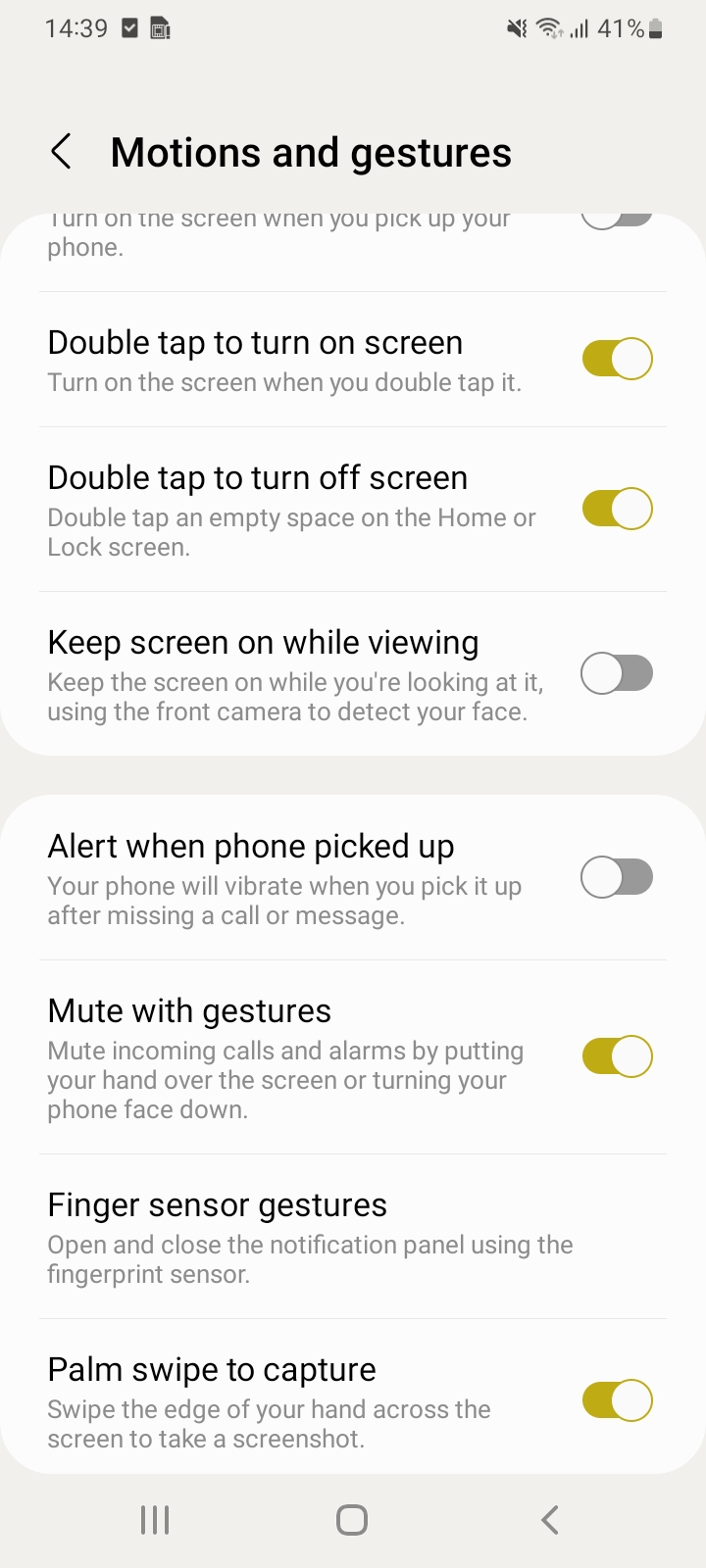Tap the system home button
The image size is (706, 1568).
coord(352,1520)
